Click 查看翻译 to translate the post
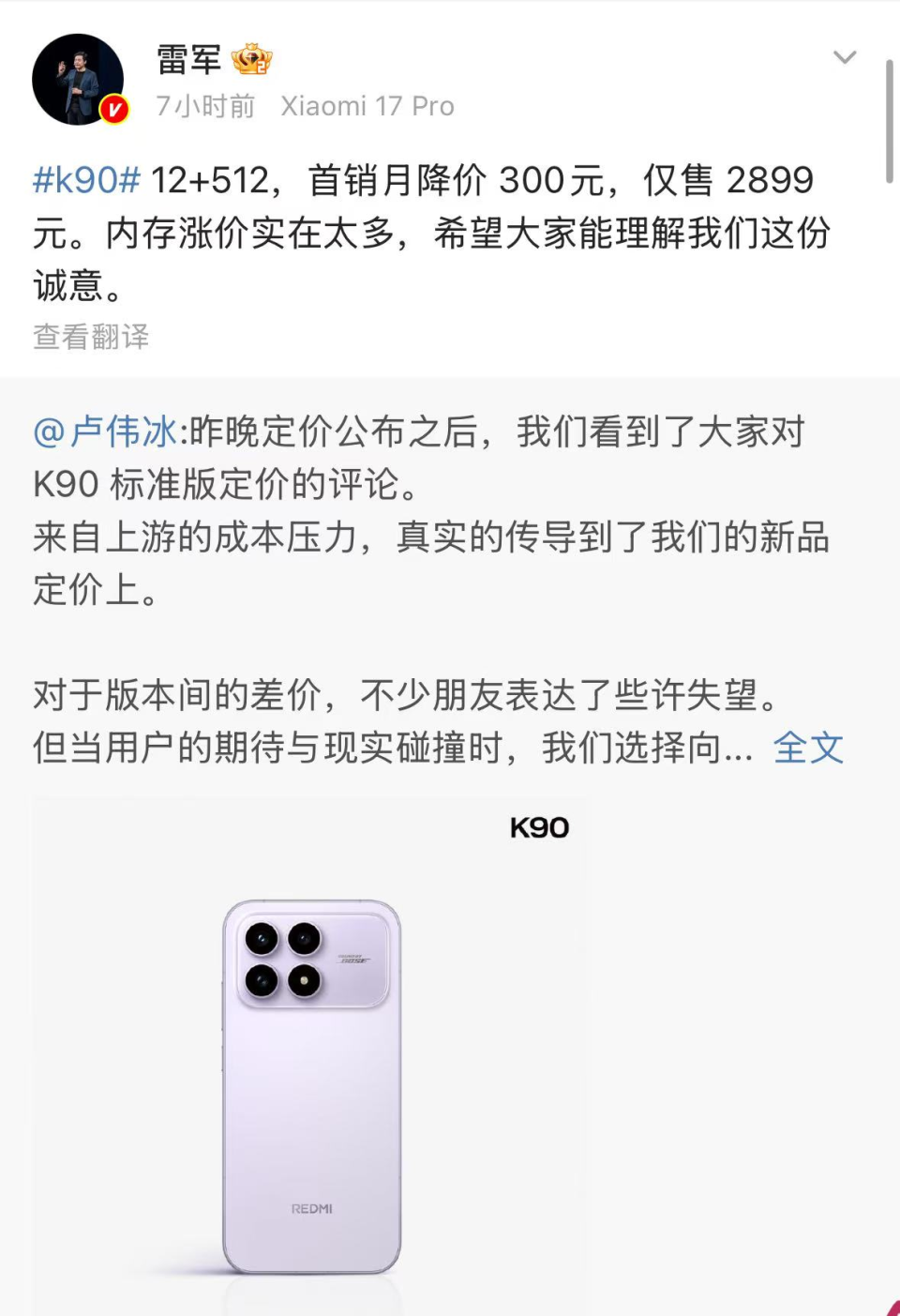Image resolution: width=900 pixels, height=1316 pixels. [91, 337]
